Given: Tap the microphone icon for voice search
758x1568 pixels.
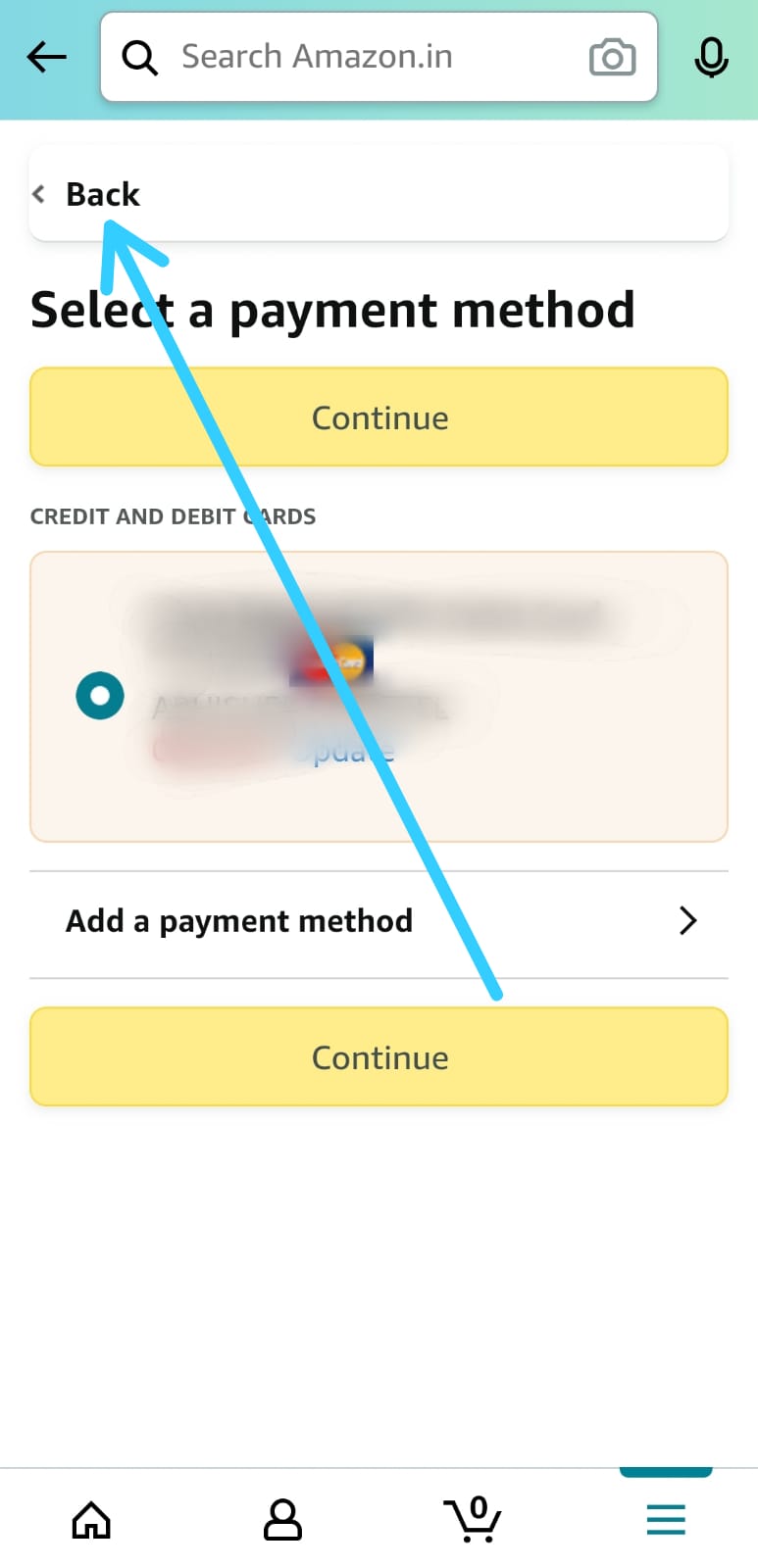Looking at the screenshot, I should [x=711, y=57].
